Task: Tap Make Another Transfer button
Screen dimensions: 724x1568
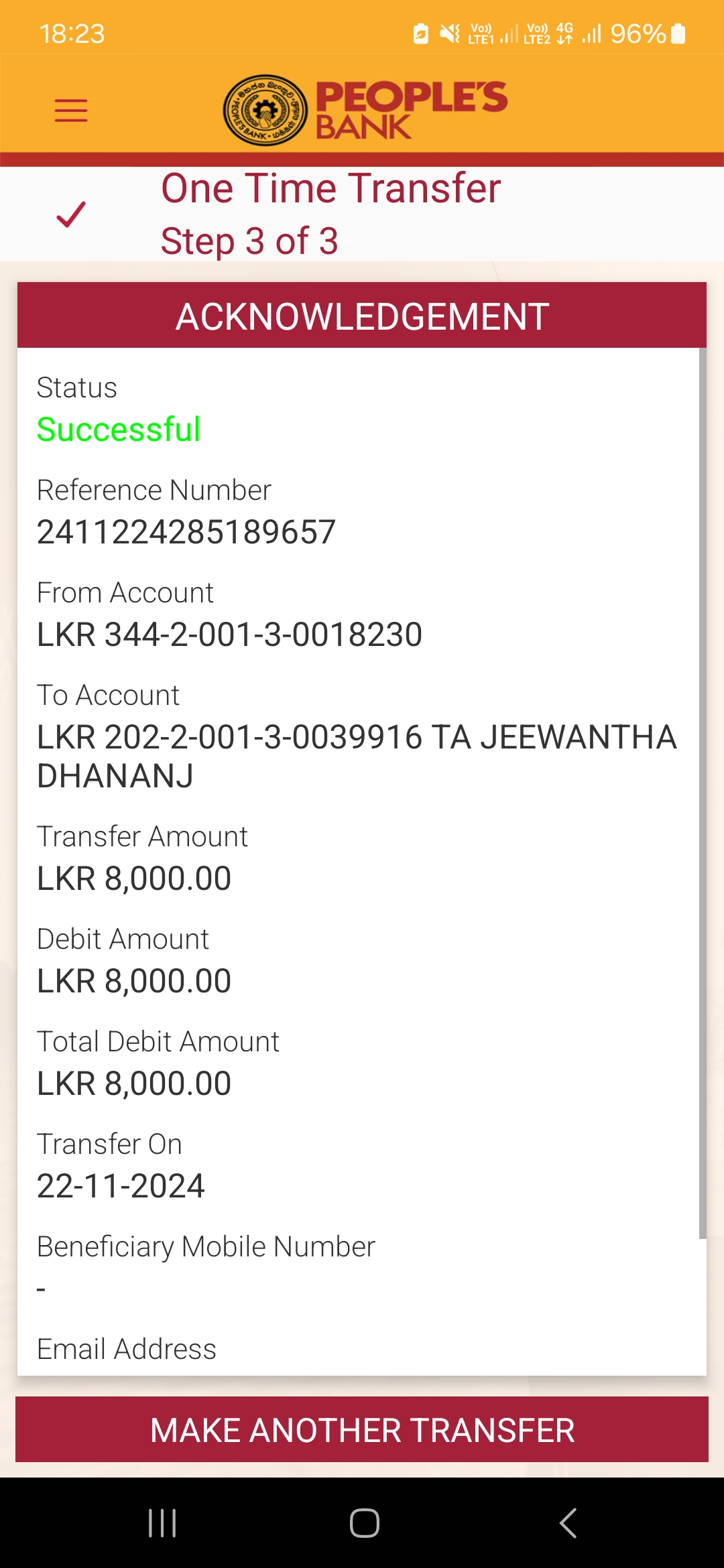Action: click(x=362, y=1430)
